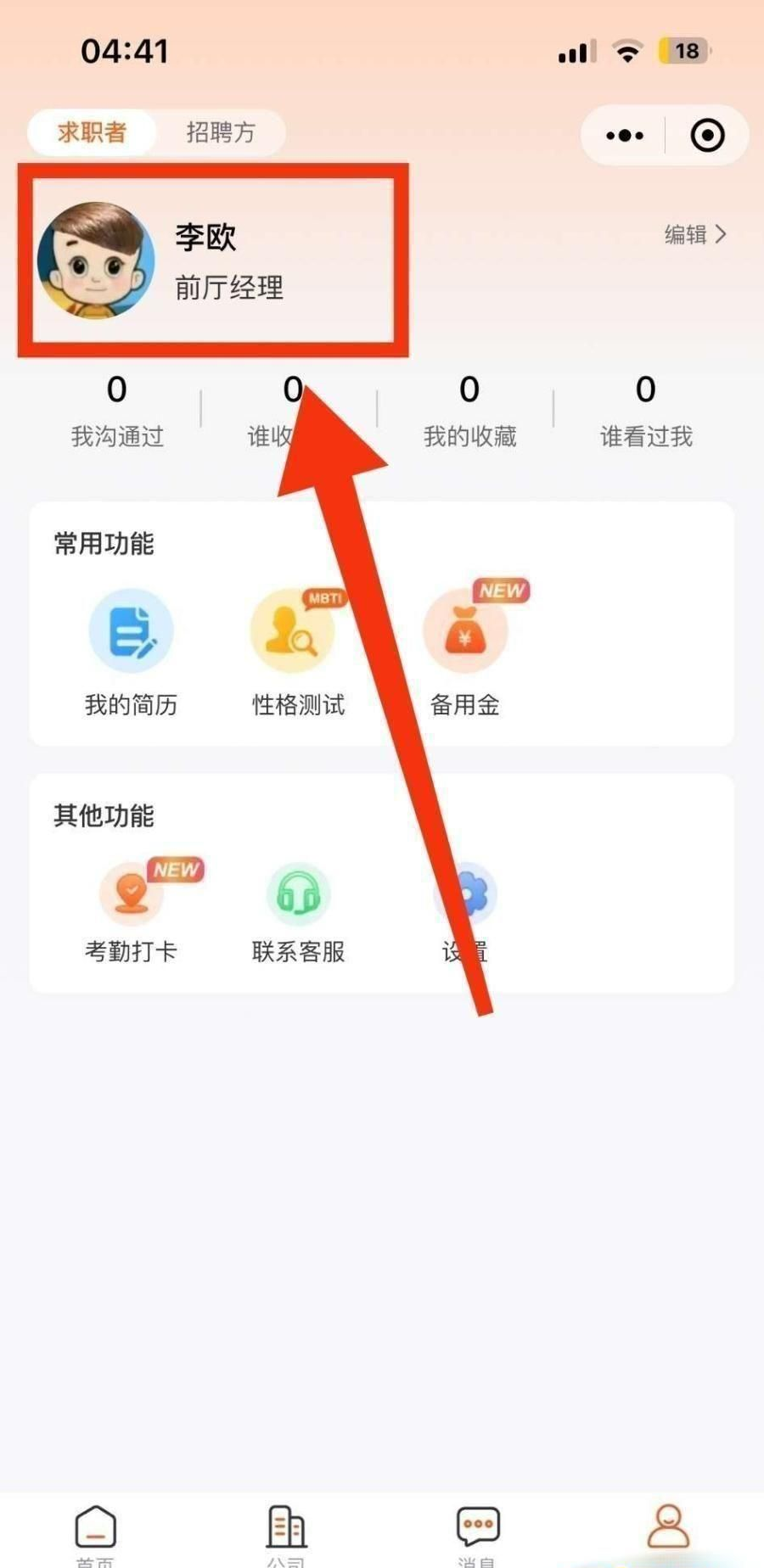Image resolution: width=764 pixels, height=1568 pixels.
Task: Open the 消息 messages tab
Action: [x=477, y=1532]
